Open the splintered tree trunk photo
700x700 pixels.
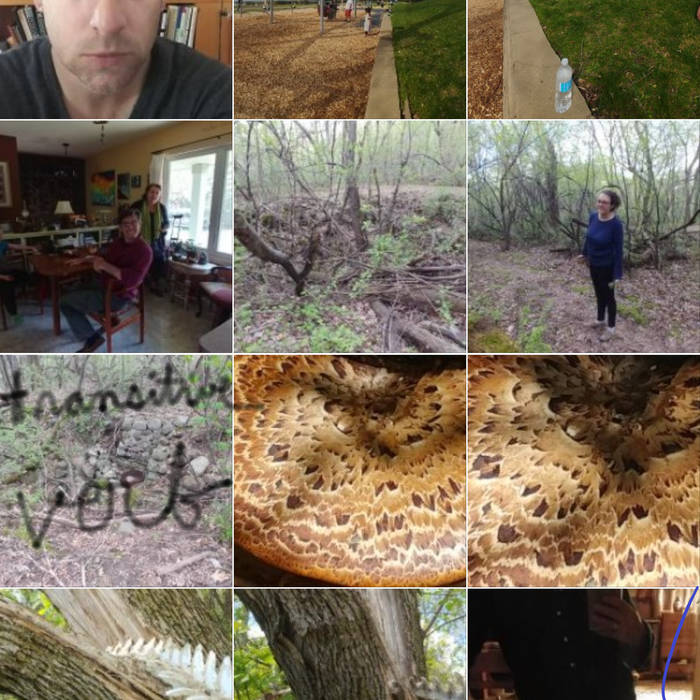pos(115,645)
